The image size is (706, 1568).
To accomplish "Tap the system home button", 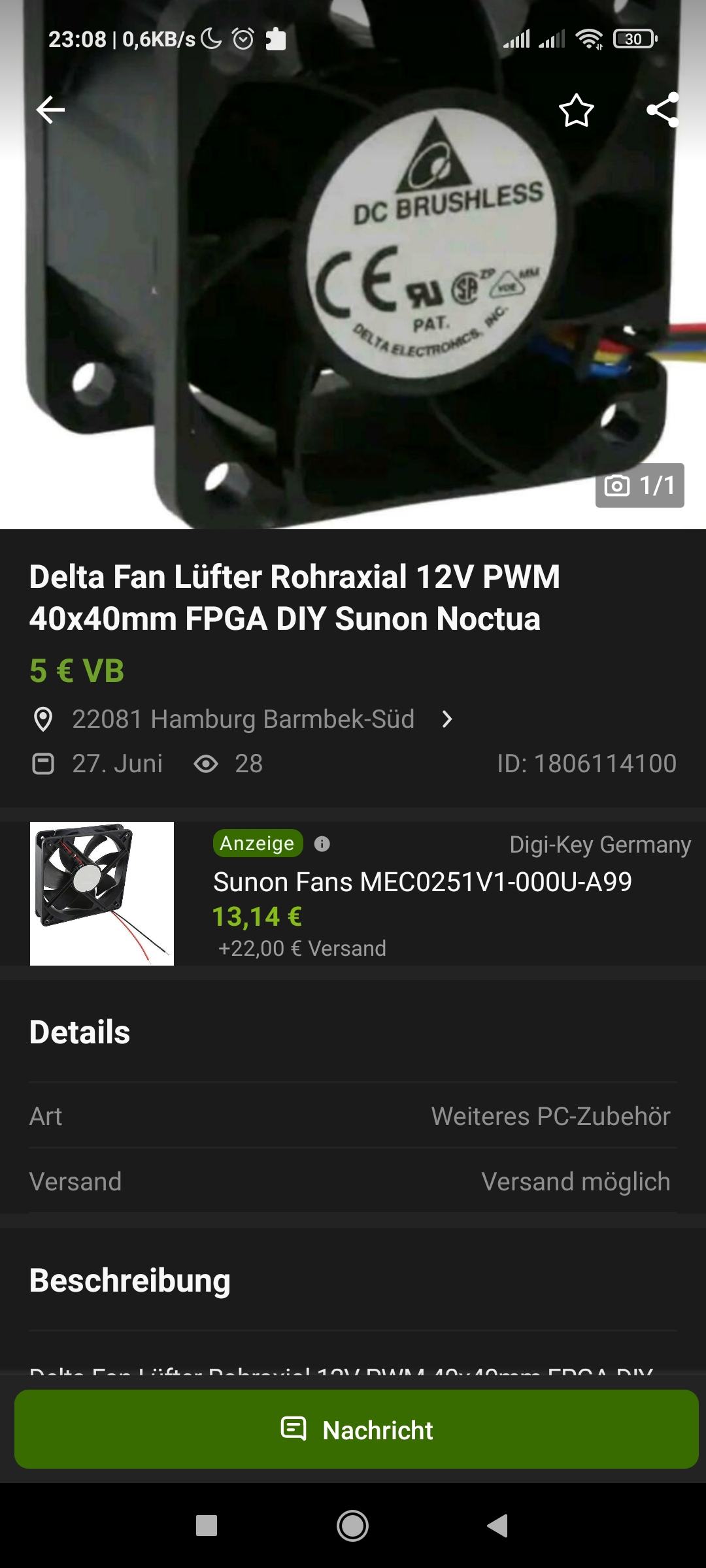I will 352,1526.
